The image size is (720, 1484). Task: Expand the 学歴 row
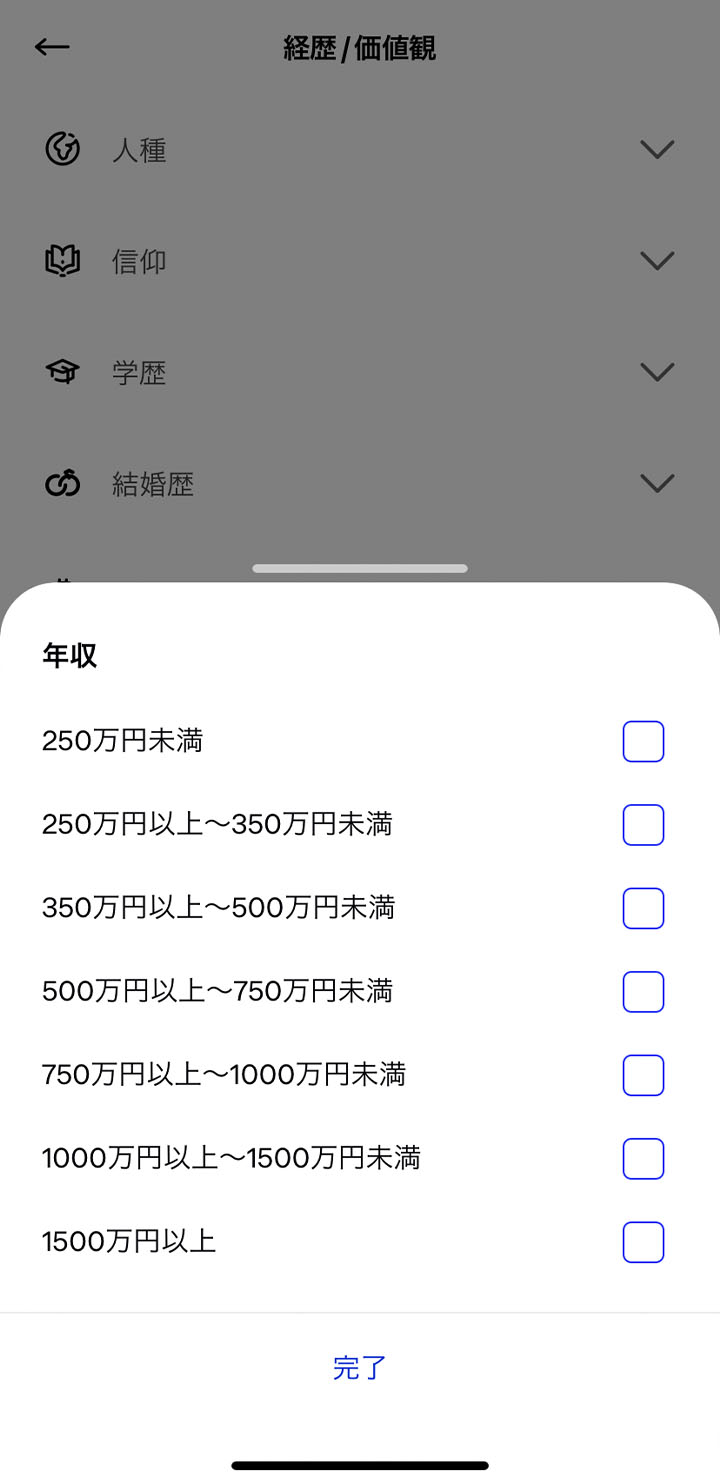(360, 373)
